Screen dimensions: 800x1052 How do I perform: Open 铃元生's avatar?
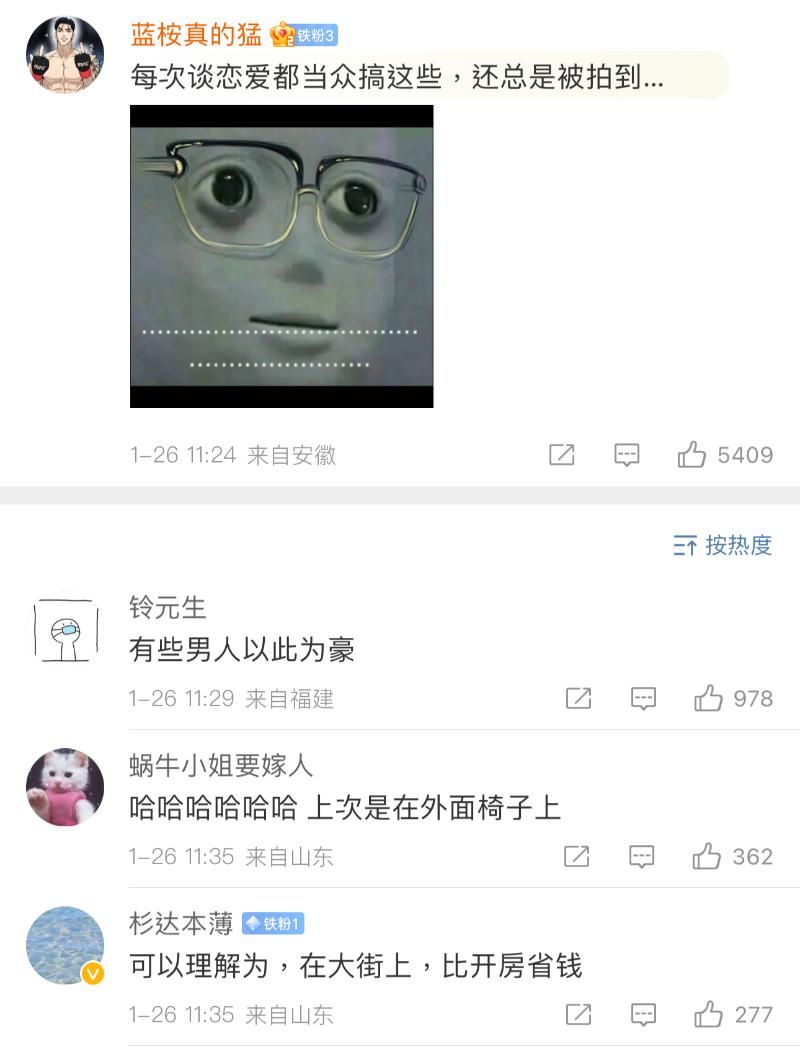(65, 630)
